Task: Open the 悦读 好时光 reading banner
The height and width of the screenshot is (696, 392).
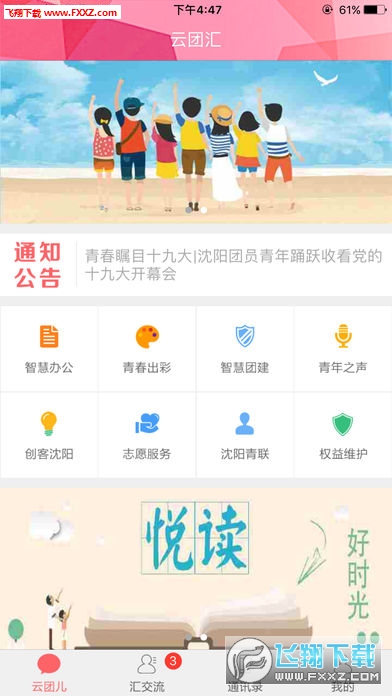Action: pos(196,569)
